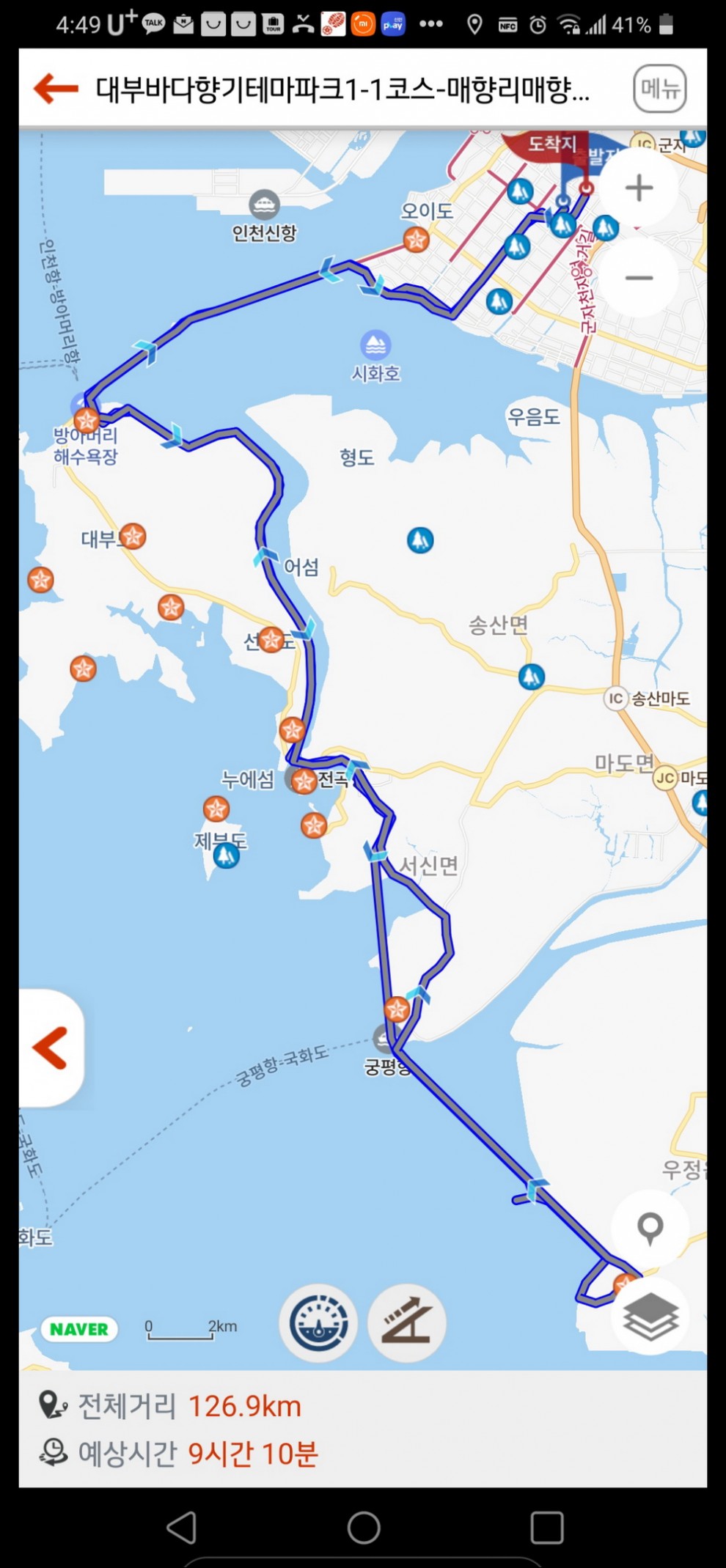Show the route elevation profile
The height and width of the screenshot is (1568, 726).
click(407, 1323)
